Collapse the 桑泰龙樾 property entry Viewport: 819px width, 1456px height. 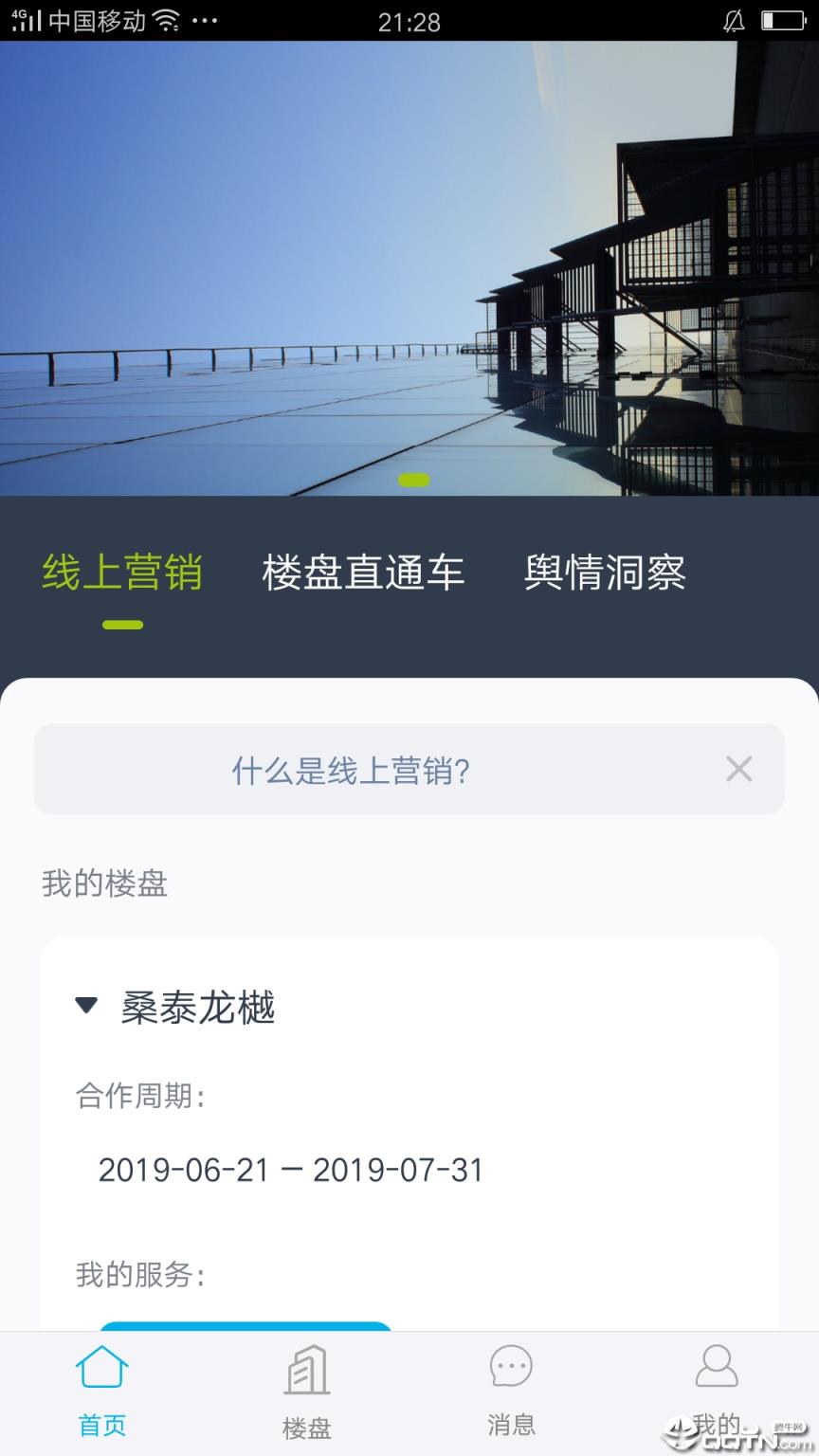click(x=197, y=1008)
